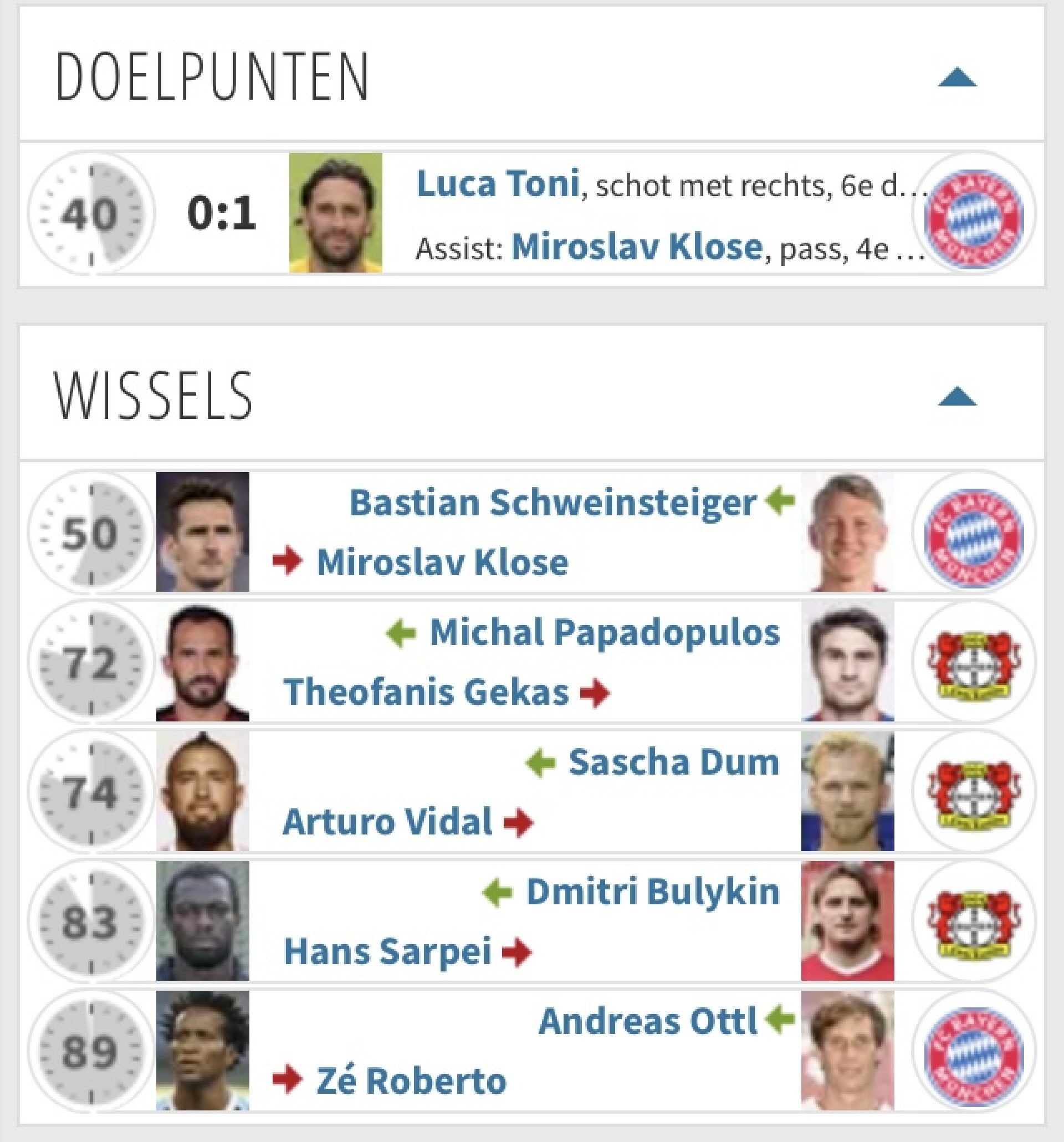View Hans Sarpei's profile
This screenshot has height=1142, width=1064.
pos(388,951)
